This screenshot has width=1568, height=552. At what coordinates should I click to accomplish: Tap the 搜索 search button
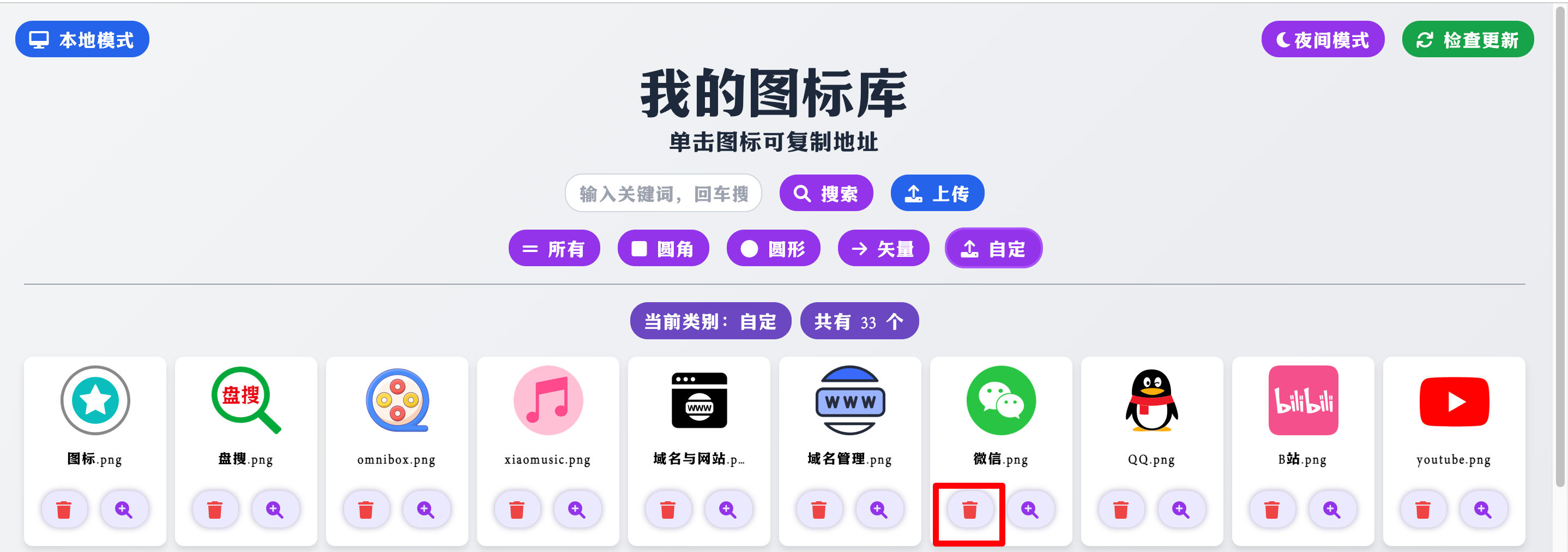pos(826,194)
